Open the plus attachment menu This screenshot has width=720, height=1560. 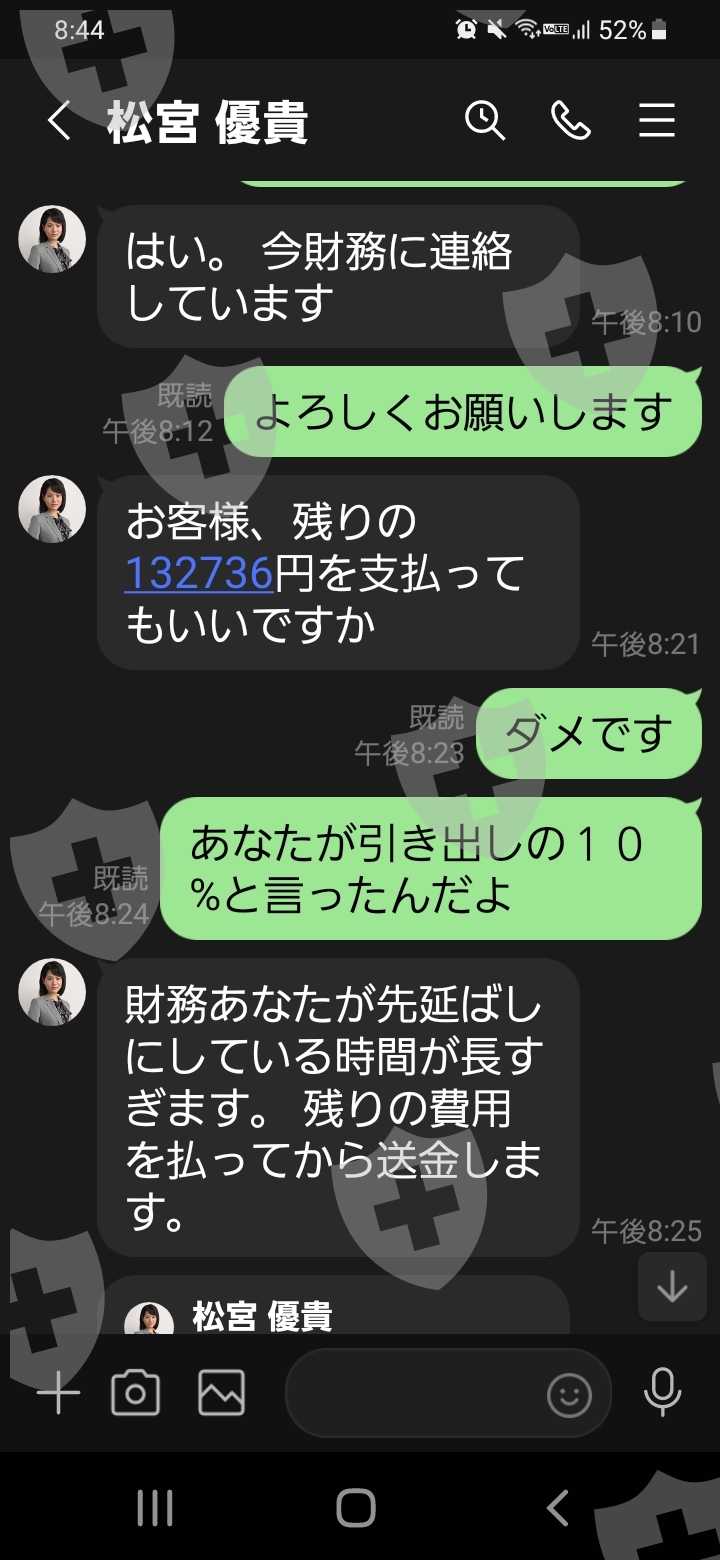click(58, 1392)
